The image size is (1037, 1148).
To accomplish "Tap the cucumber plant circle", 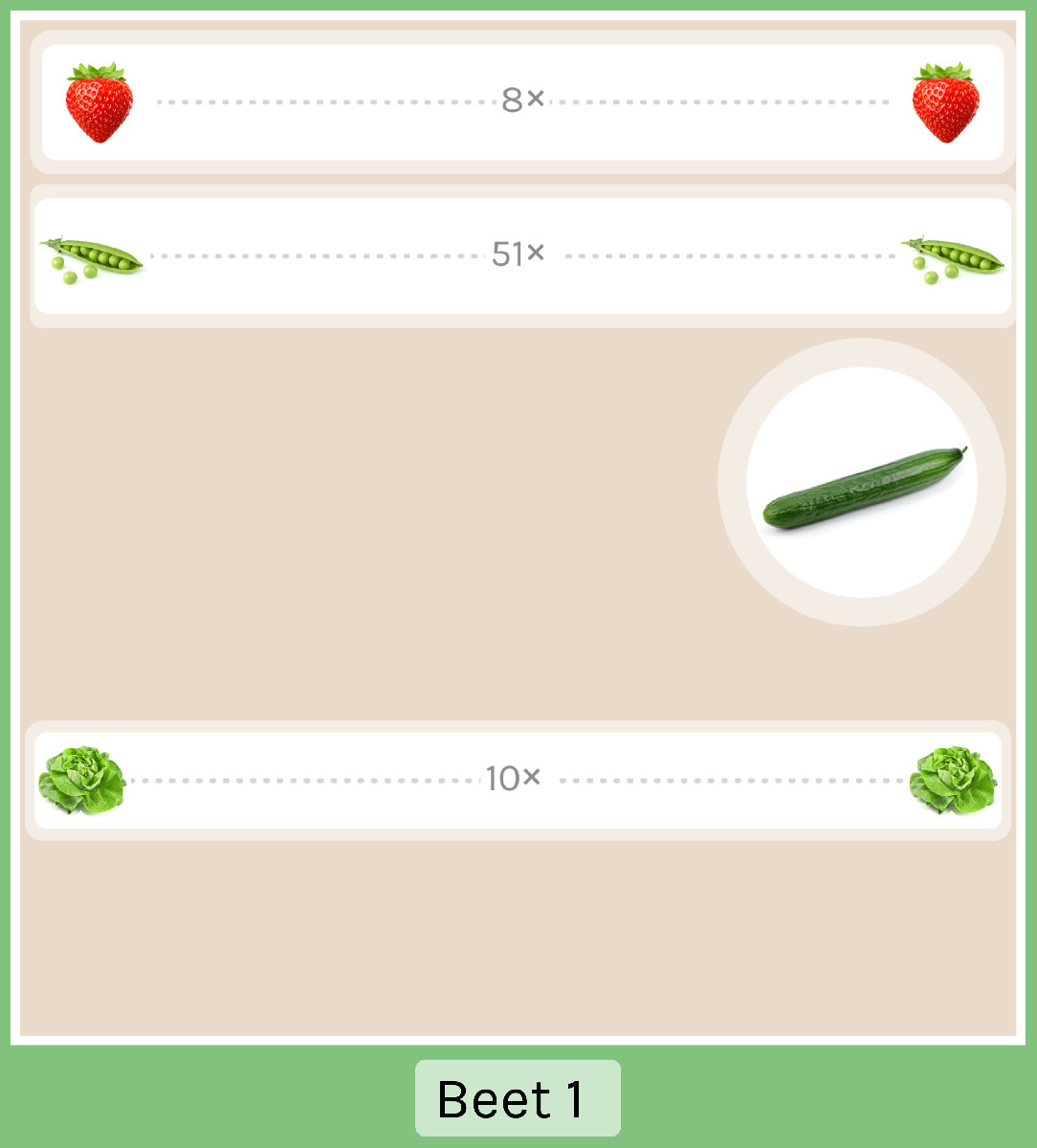I will (861, 482).
